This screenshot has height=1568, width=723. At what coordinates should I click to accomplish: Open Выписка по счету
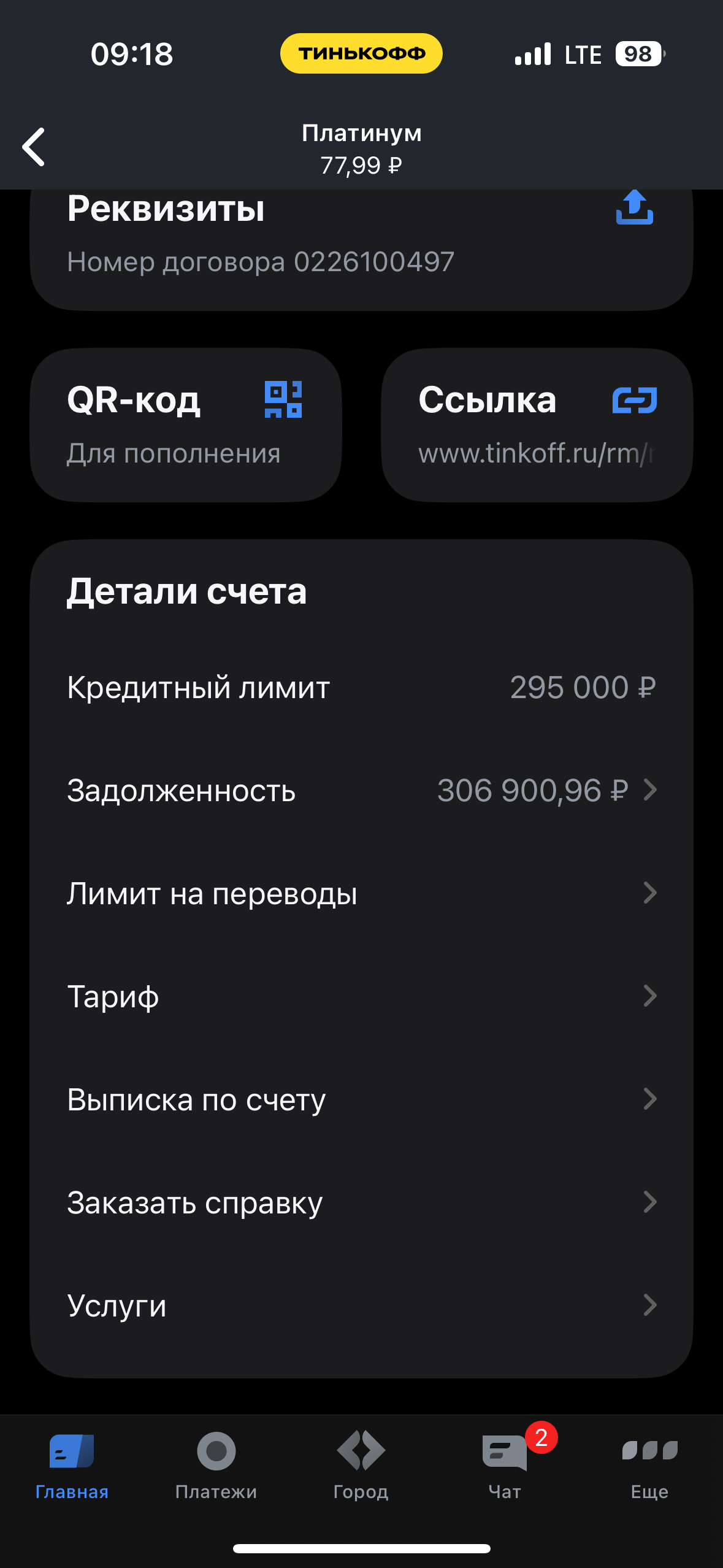(362, 1099)
